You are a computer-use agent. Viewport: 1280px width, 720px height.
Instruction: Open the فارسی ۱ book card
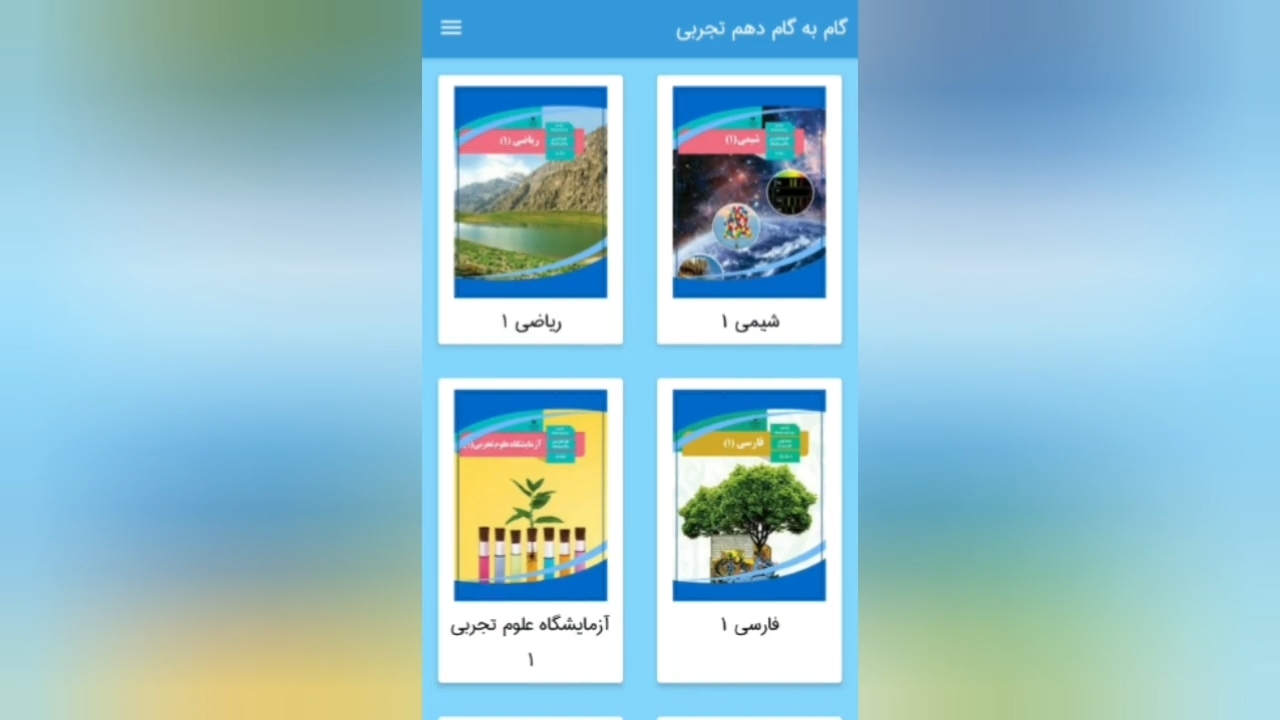(x=749, y=530)
